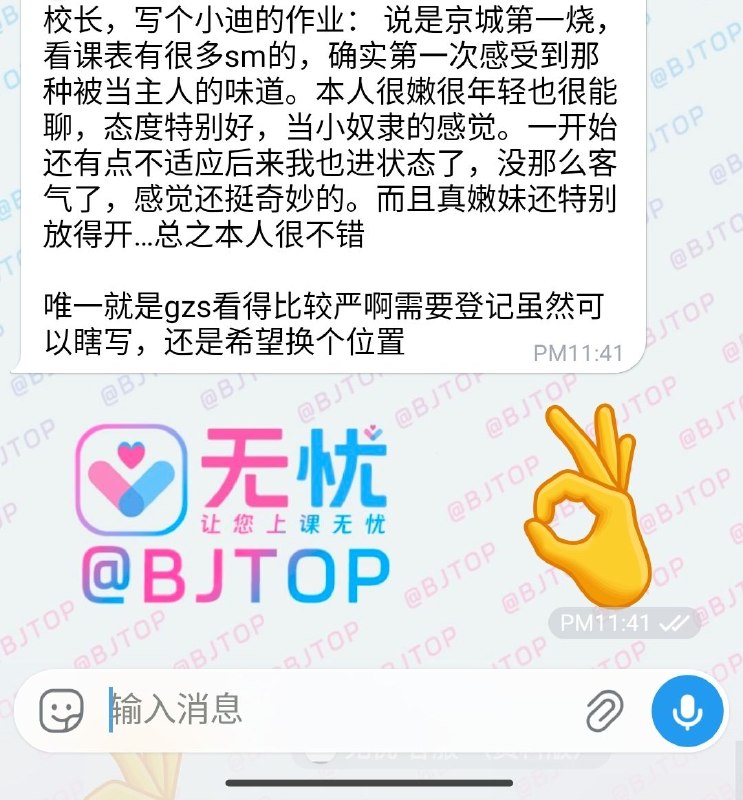Screen dimensions: 743x800
Task: Start a voice message with the microphone
Action: pos(687,711)
